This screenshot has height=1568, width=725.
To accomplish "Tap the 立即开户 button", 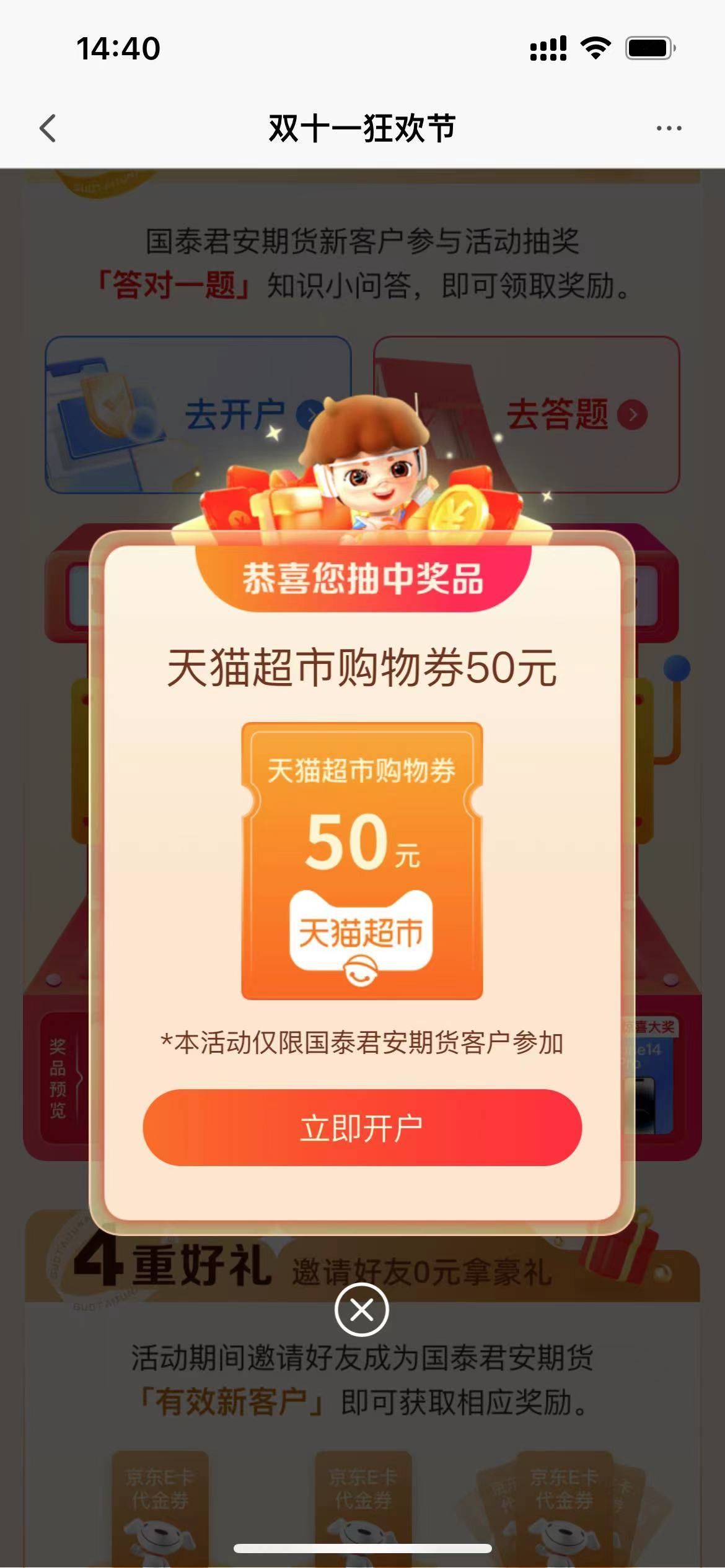I will 362,1128.
